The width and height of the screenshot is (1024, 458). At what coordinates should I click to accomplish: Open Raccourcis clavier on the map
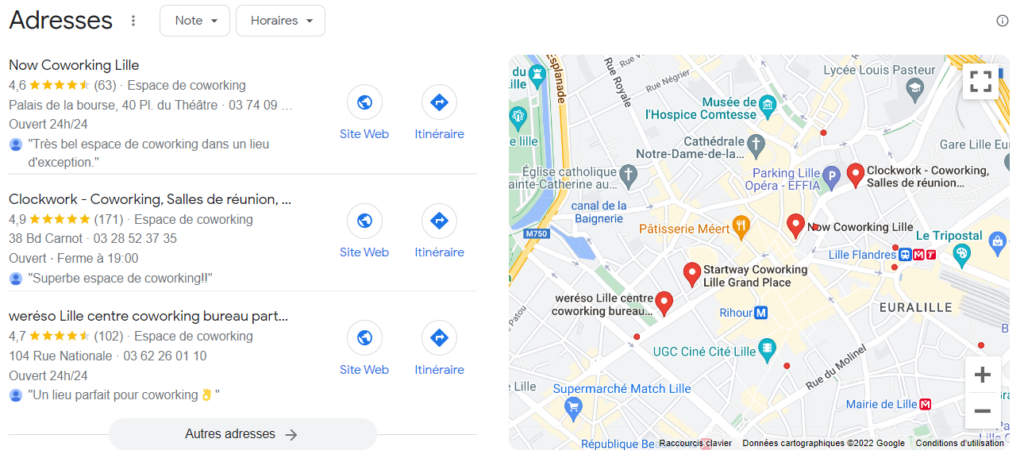(x=695, y=443)
